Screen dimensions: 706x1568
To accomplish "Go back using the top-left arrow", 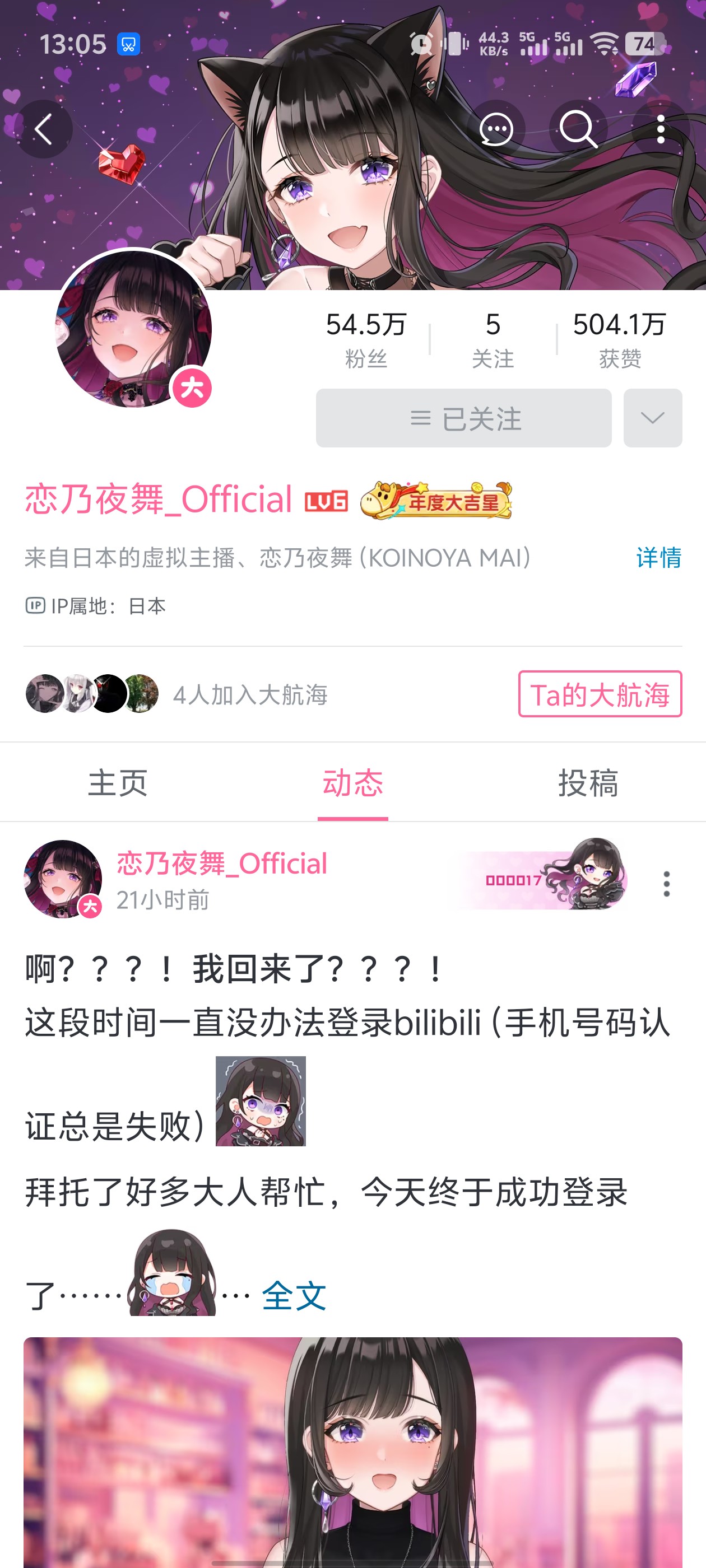I will (43, 130).
